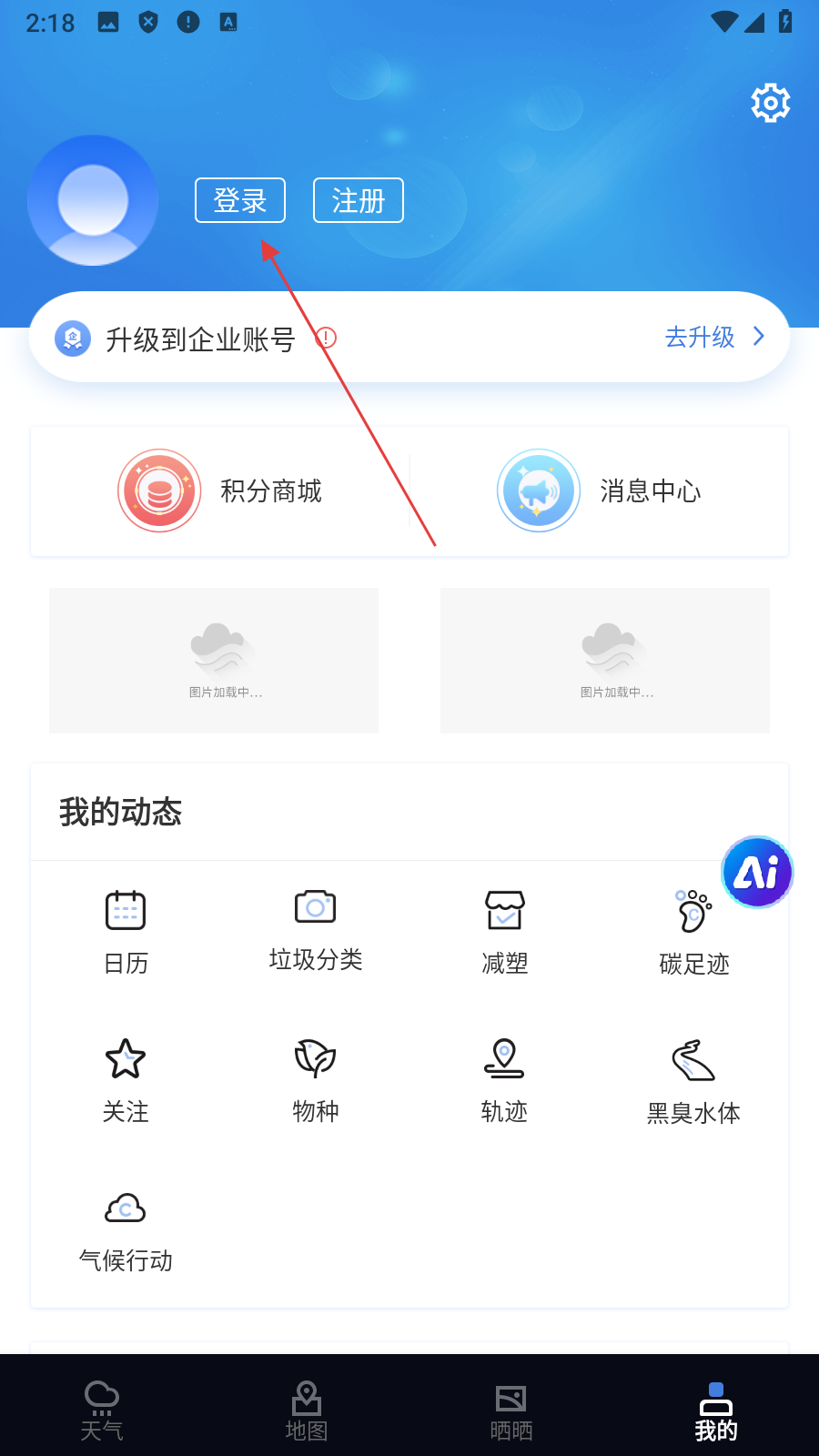Image resolution: width=819 pixels, height=1456 pixels.
Task: Open 减塑 plastic reduction
Action: [505, 930]
